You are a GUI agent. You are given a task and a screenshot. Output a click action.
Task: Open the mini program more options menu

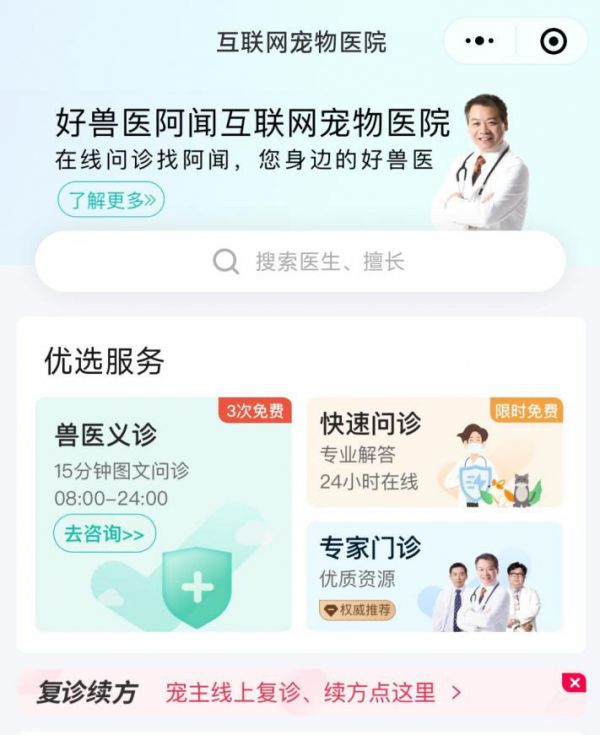pyautogui.click(x=480, y=41)
